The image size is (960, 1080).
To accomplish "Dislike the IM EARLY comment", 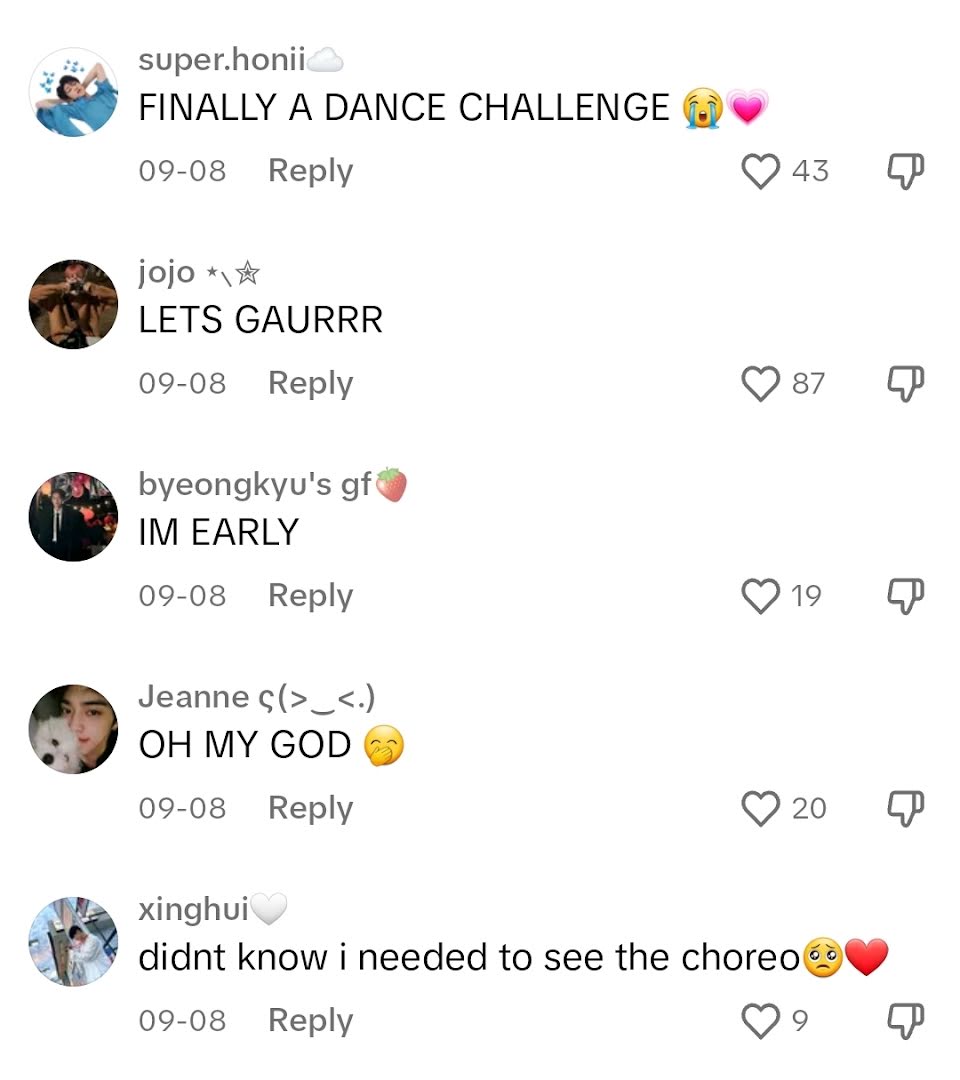I will click(905, 596).
